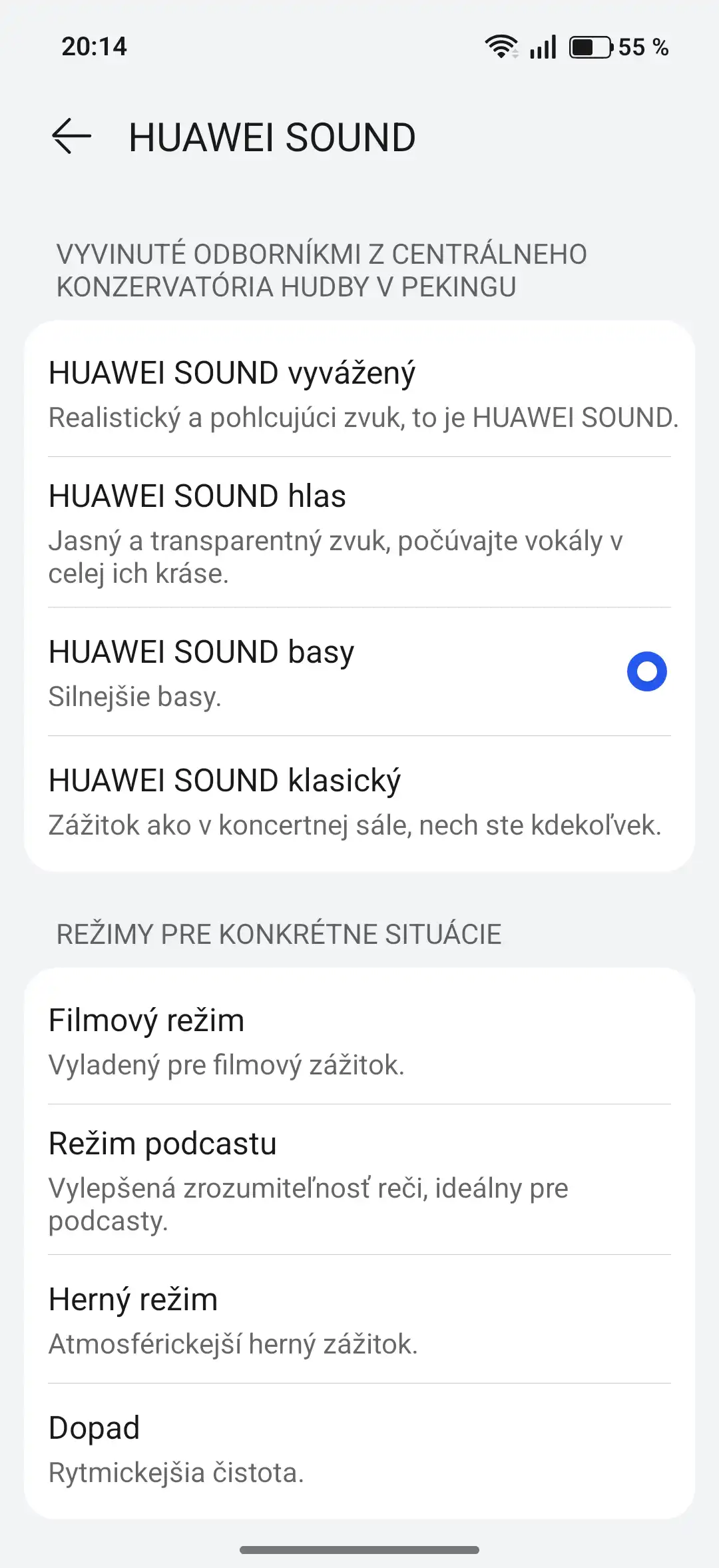Select HUAWEI SOUND vyvážený mode
Image resolution: width=719 pixels, height=1568 pixels.
tap(359, 394)
